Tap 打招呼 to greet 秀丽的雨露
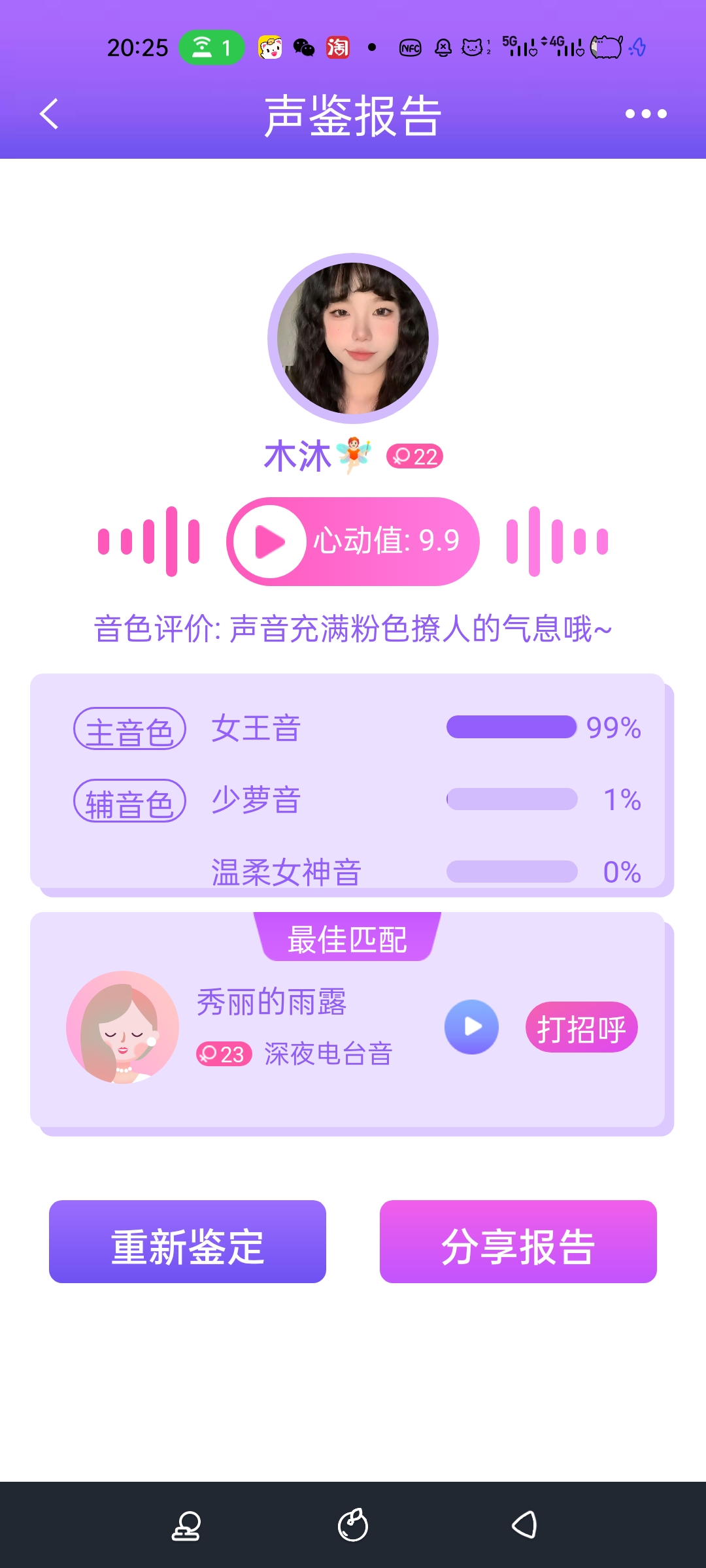The height and width of the screenshot is (1568, 706). pos(581,1028)
